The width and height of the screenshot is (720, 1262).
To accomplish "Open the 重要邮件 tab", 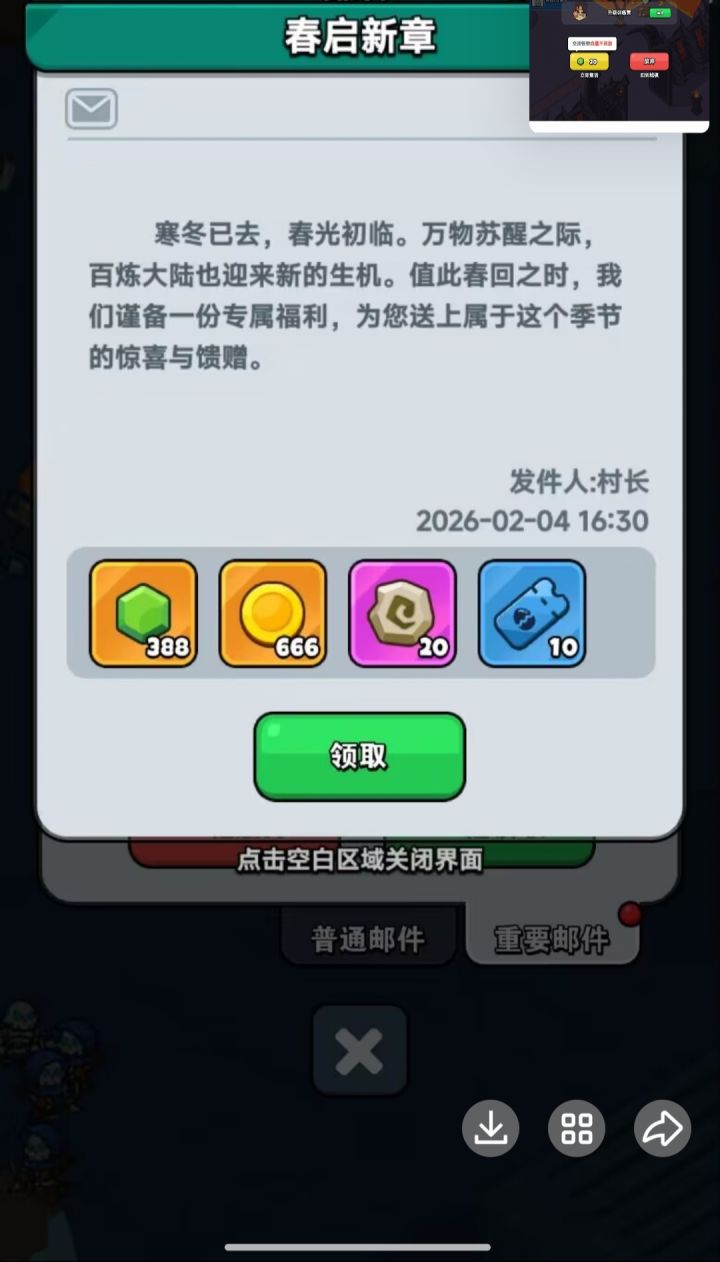I will pyautogui.click(x=550, y=938).
